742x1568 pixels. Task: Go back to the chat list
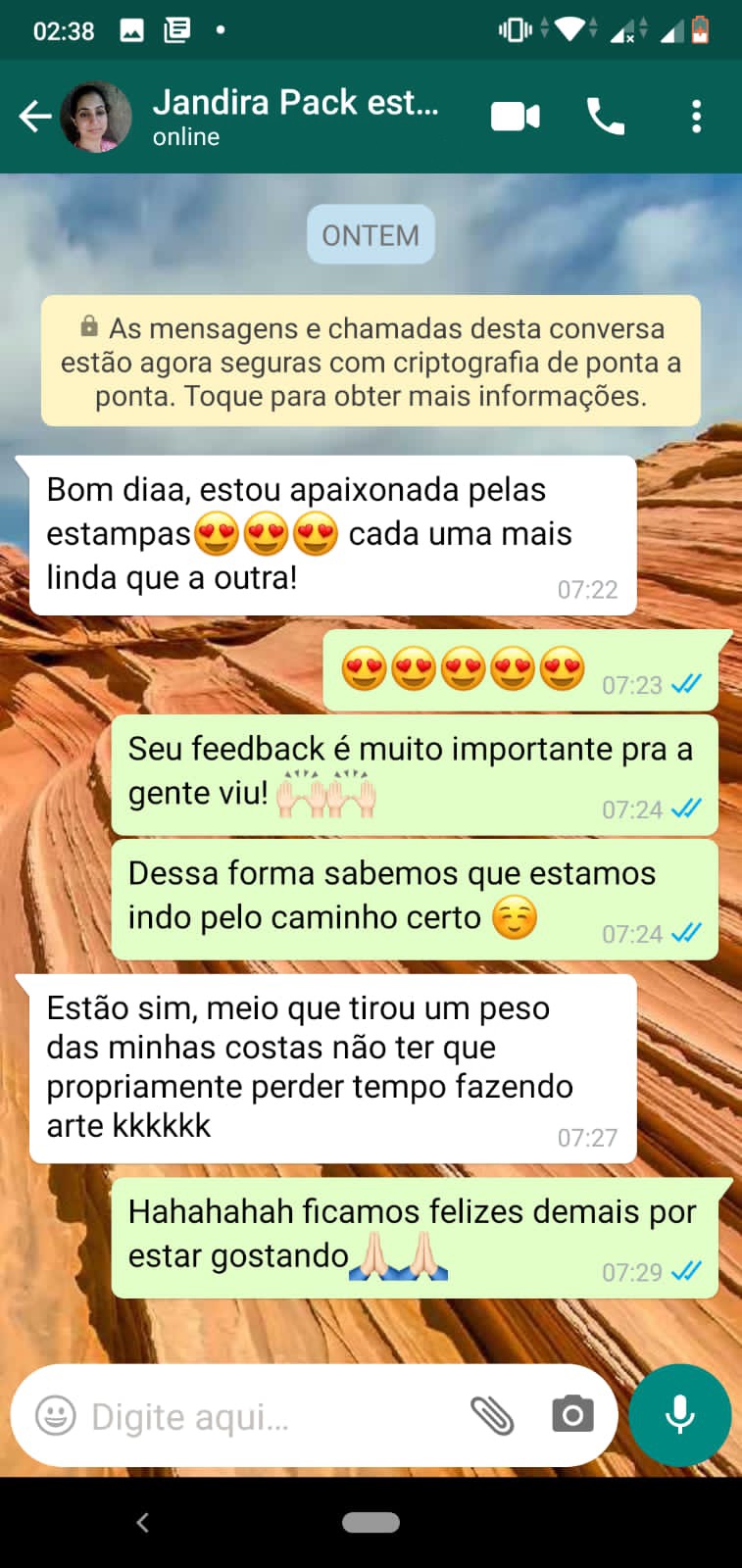tap(34, 117)
